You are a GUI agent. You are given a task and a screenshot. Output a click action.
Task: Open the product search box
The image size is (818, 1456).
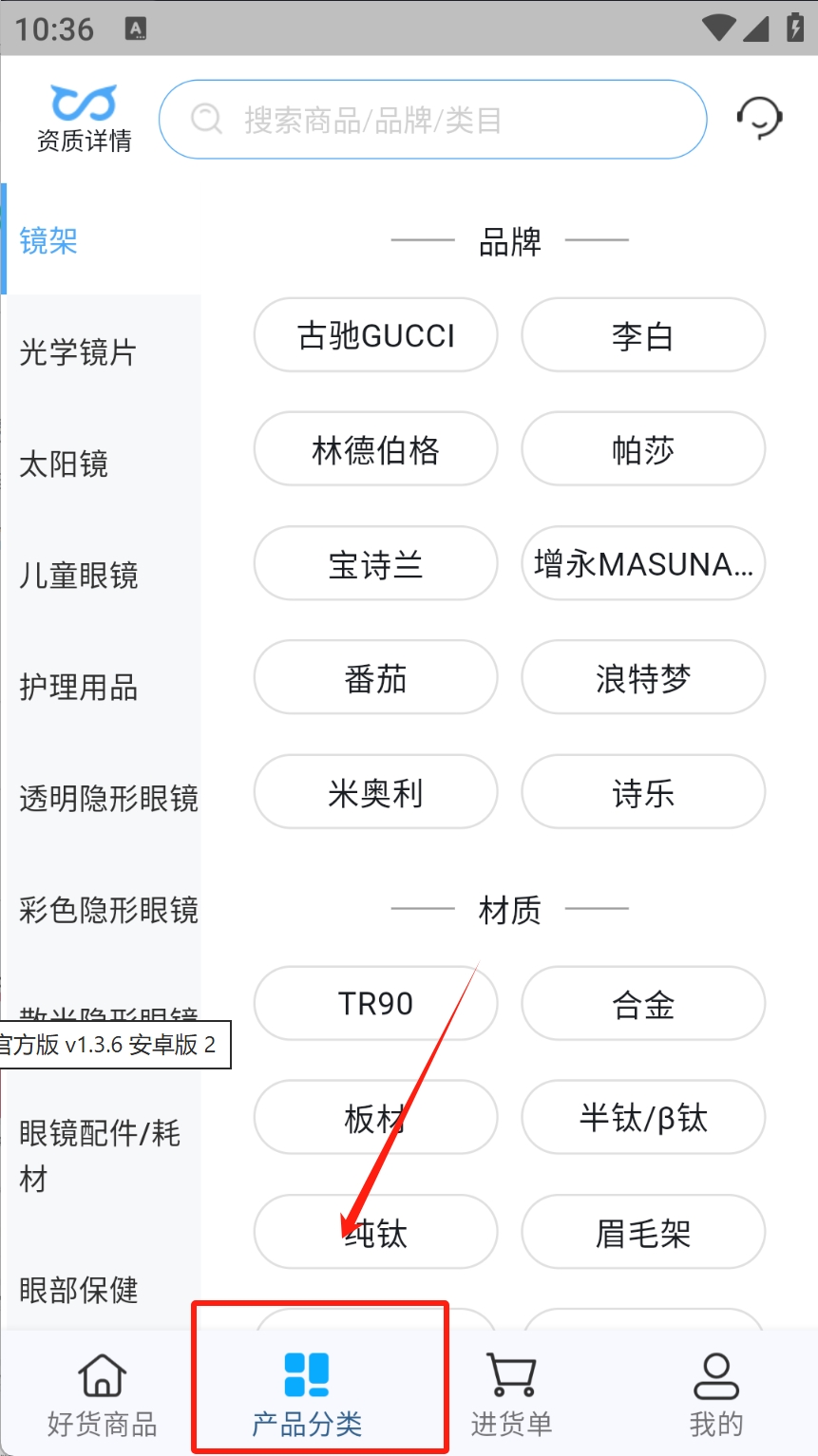point(432,120)
